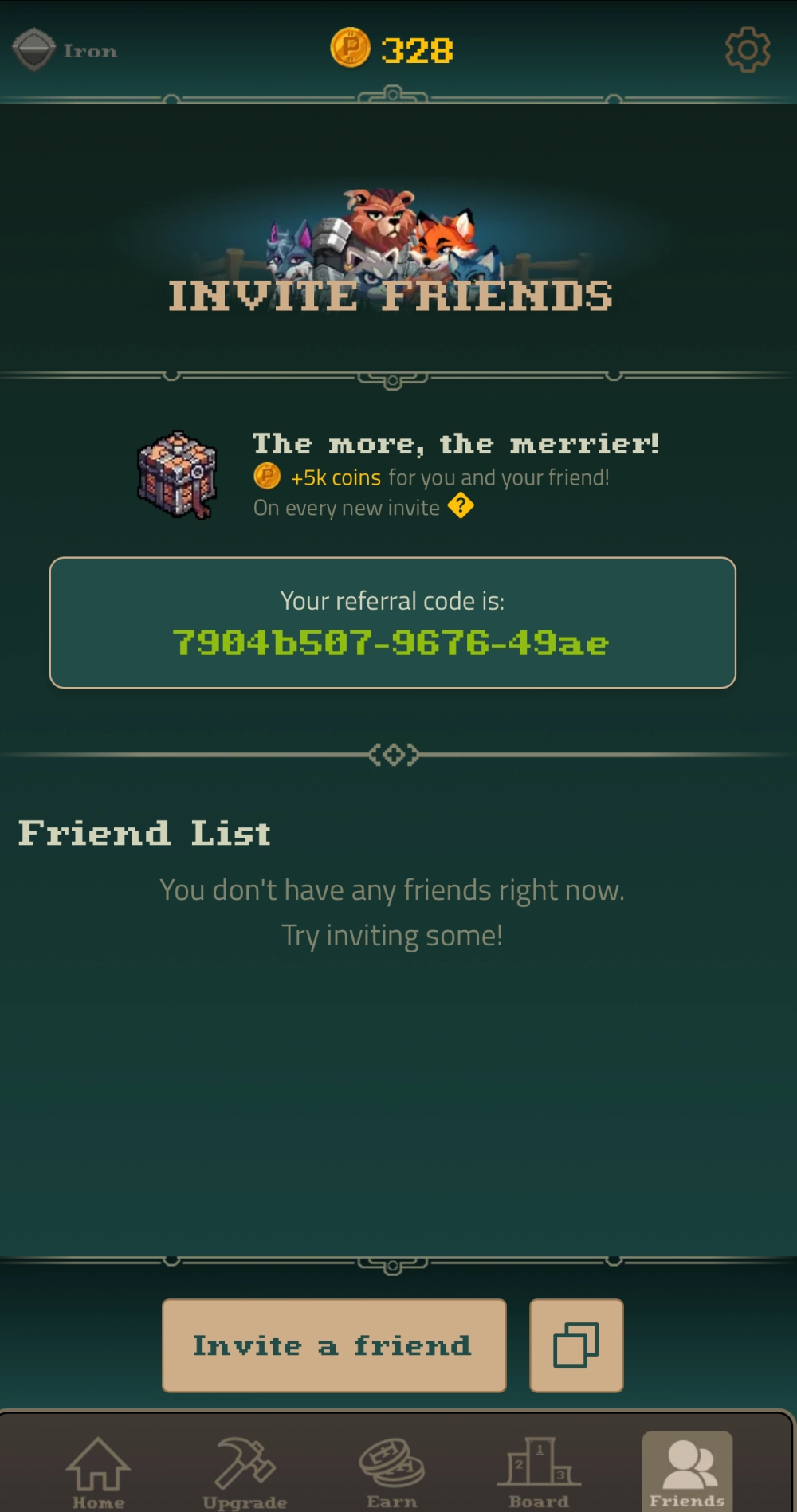
Task: Switch to the Home tab
Action: 98,1472
